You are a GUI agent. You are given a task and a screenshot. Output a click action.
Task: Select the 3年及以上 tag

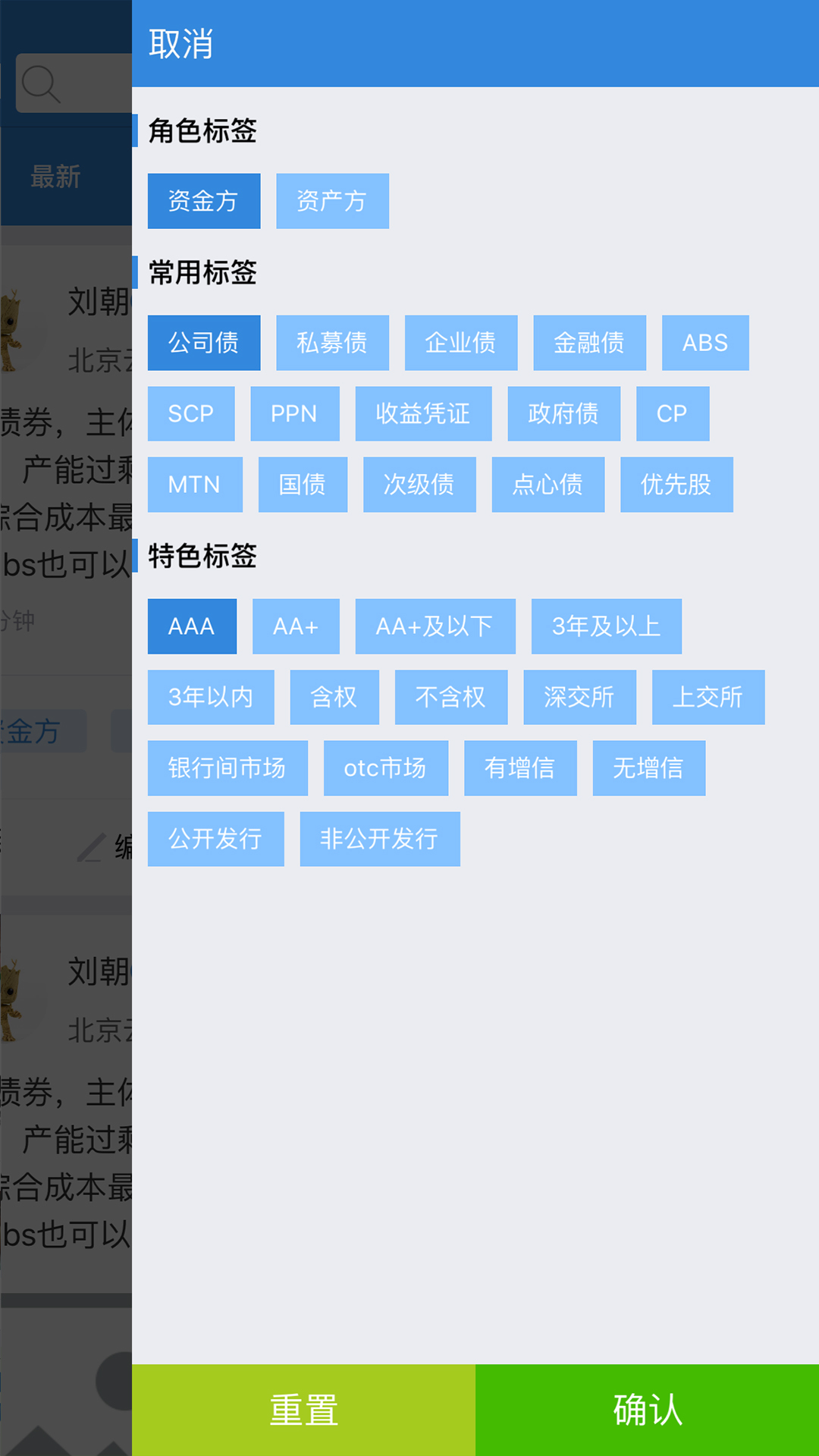tap(606, 626)
